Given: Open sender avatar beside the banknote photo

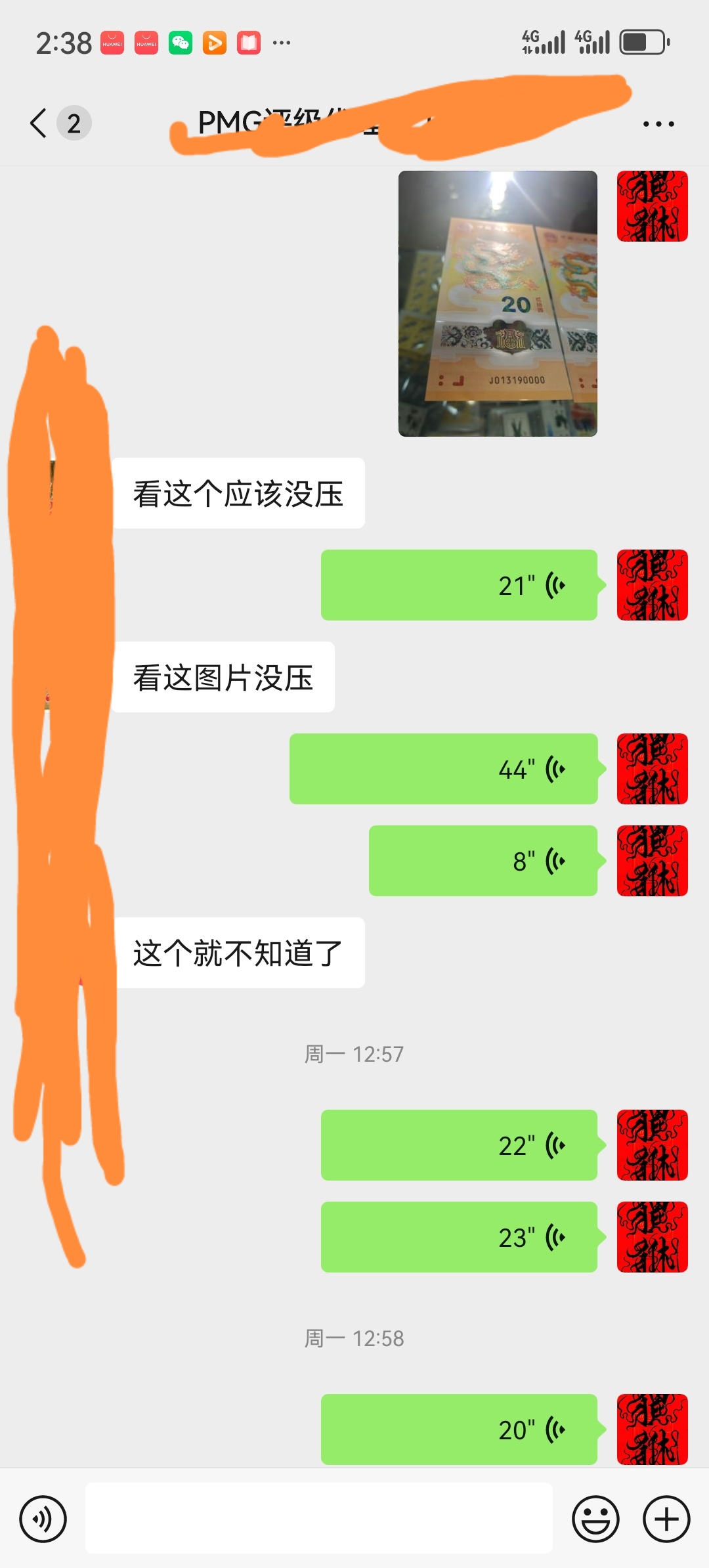Looking at the screenshot, I should [653, 206].
